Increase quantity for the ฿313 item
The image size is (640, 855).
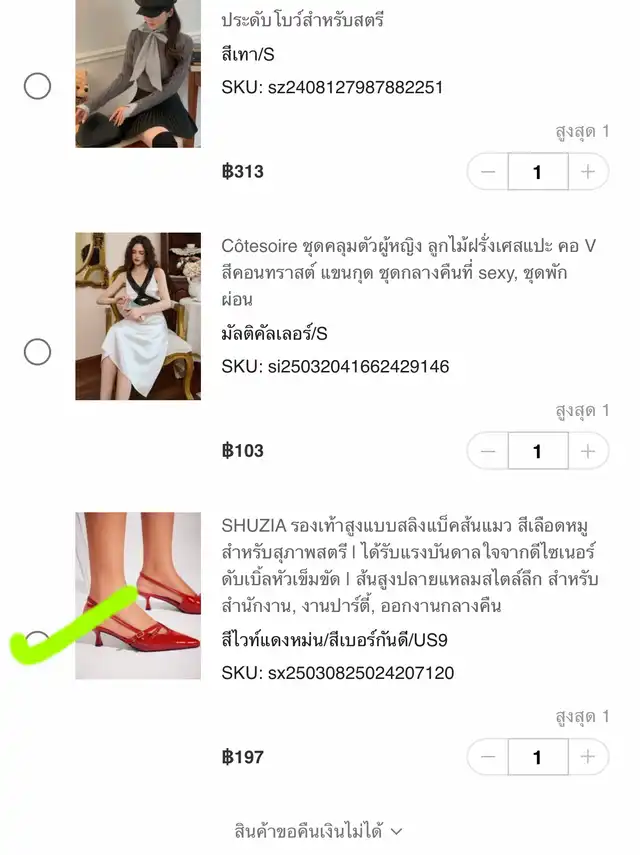click(588, 172)
